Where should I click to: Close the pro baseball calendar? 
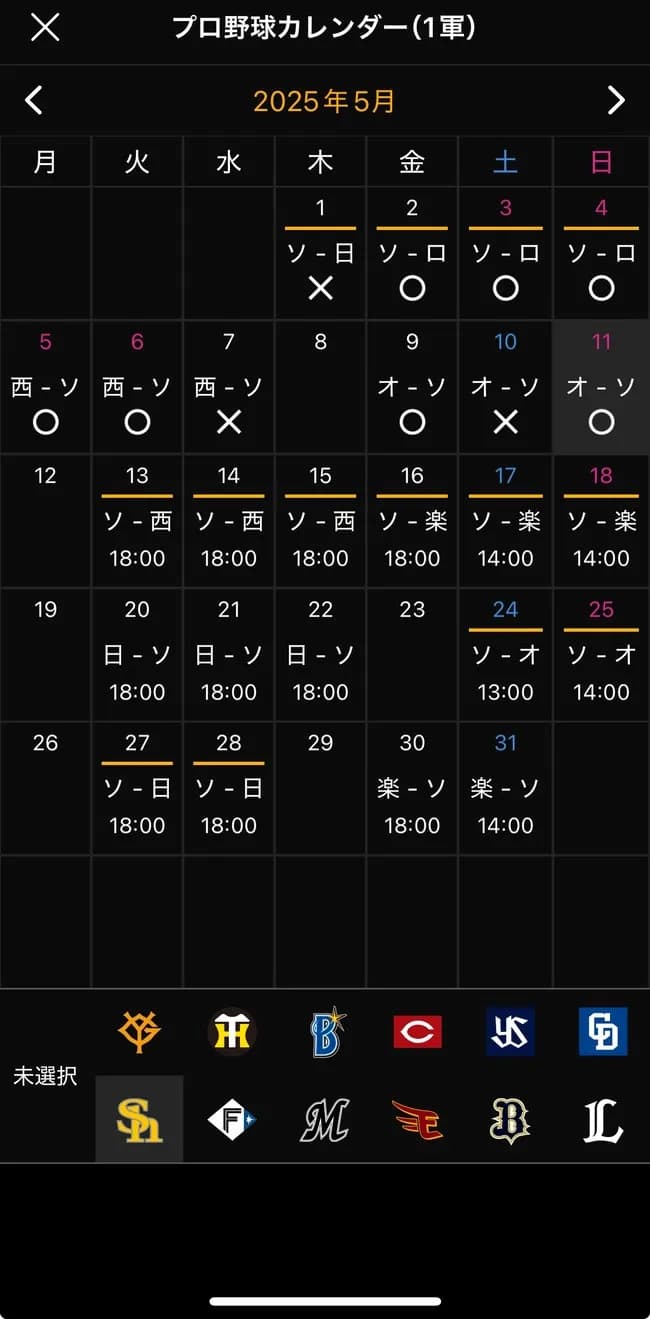(x=45, y=28)
